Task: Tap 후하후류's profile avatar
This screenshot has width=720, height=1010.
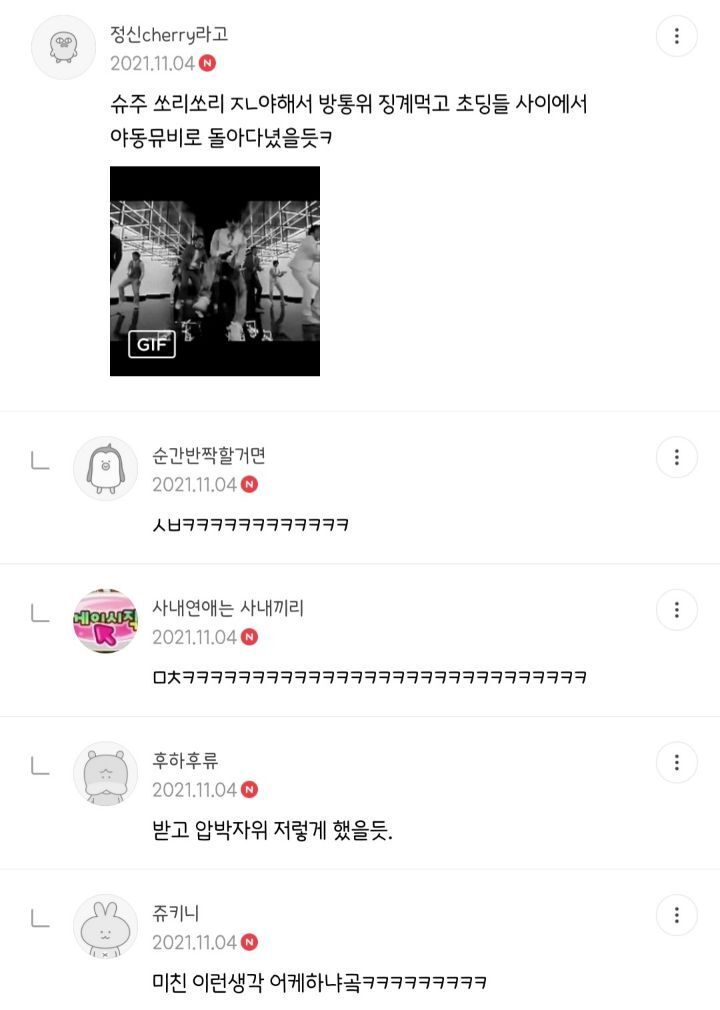Action: (106, 774)
